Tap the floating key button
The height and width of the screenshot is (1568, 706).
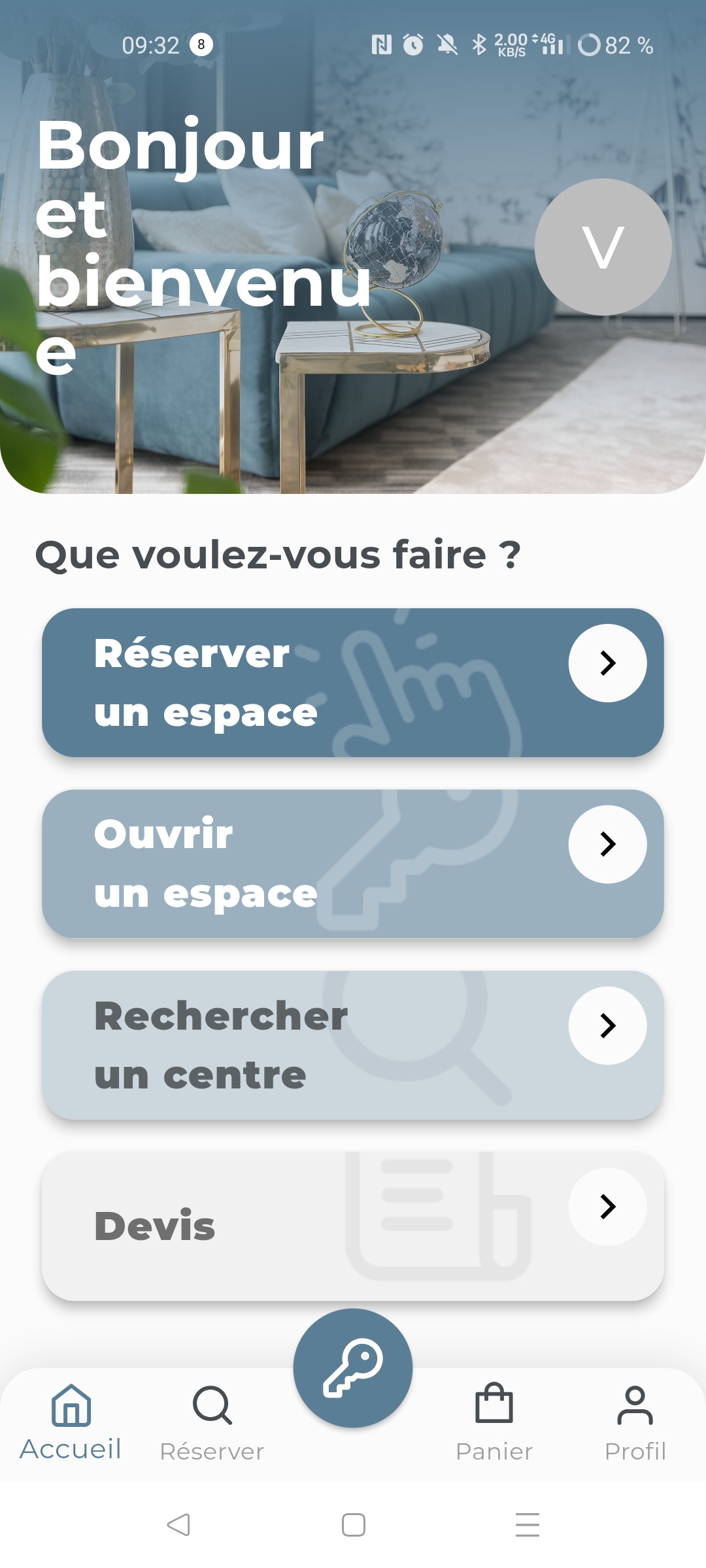click(x=353, y=1367)
